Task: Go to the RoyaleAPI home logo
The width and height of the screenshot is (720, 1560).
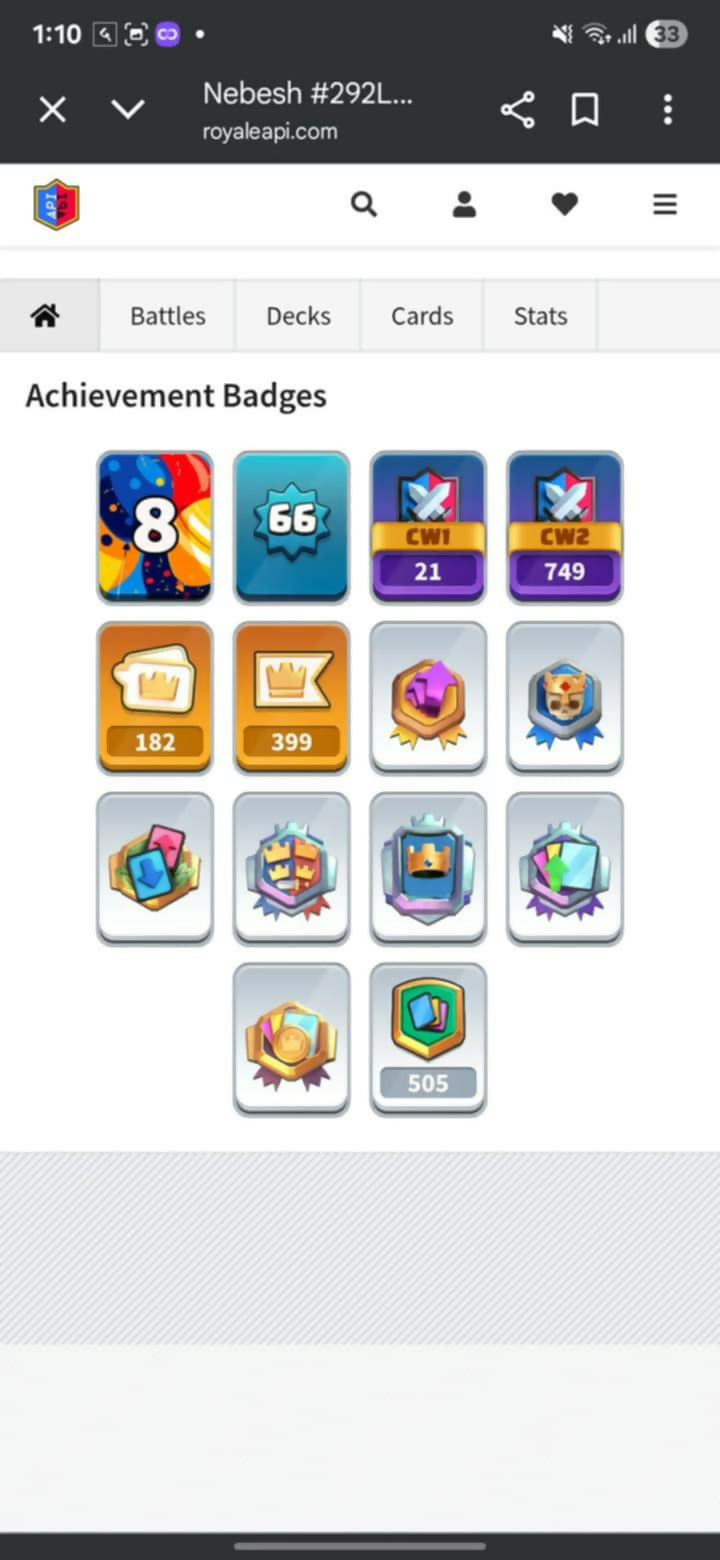Action: 56,205
